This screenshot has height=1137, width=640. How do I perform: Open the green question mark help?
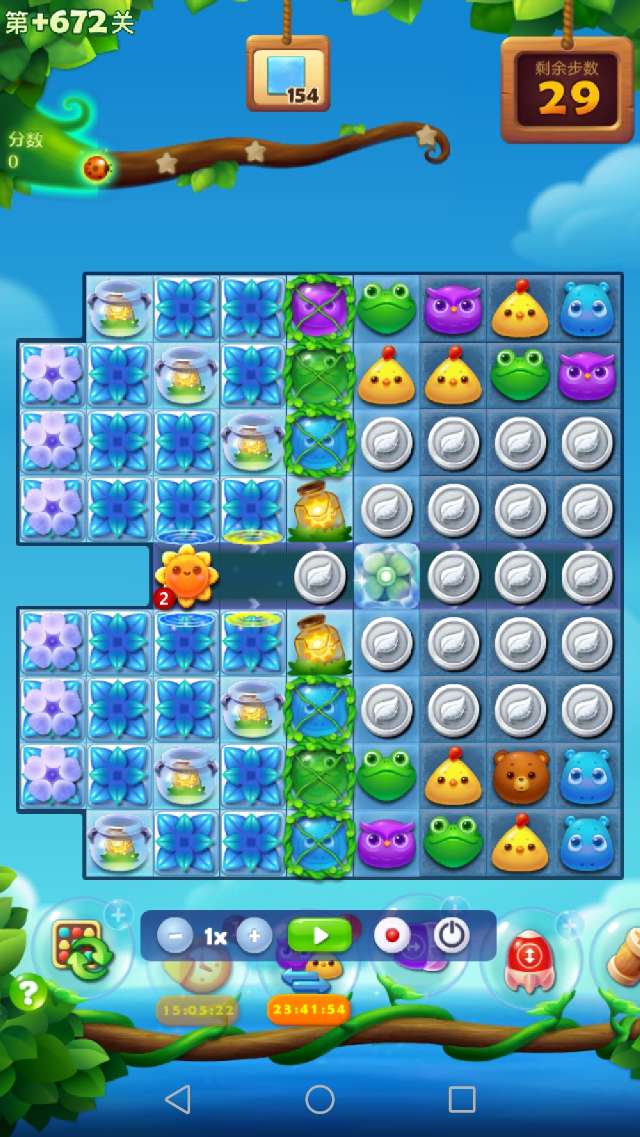(x=28, y=992)
